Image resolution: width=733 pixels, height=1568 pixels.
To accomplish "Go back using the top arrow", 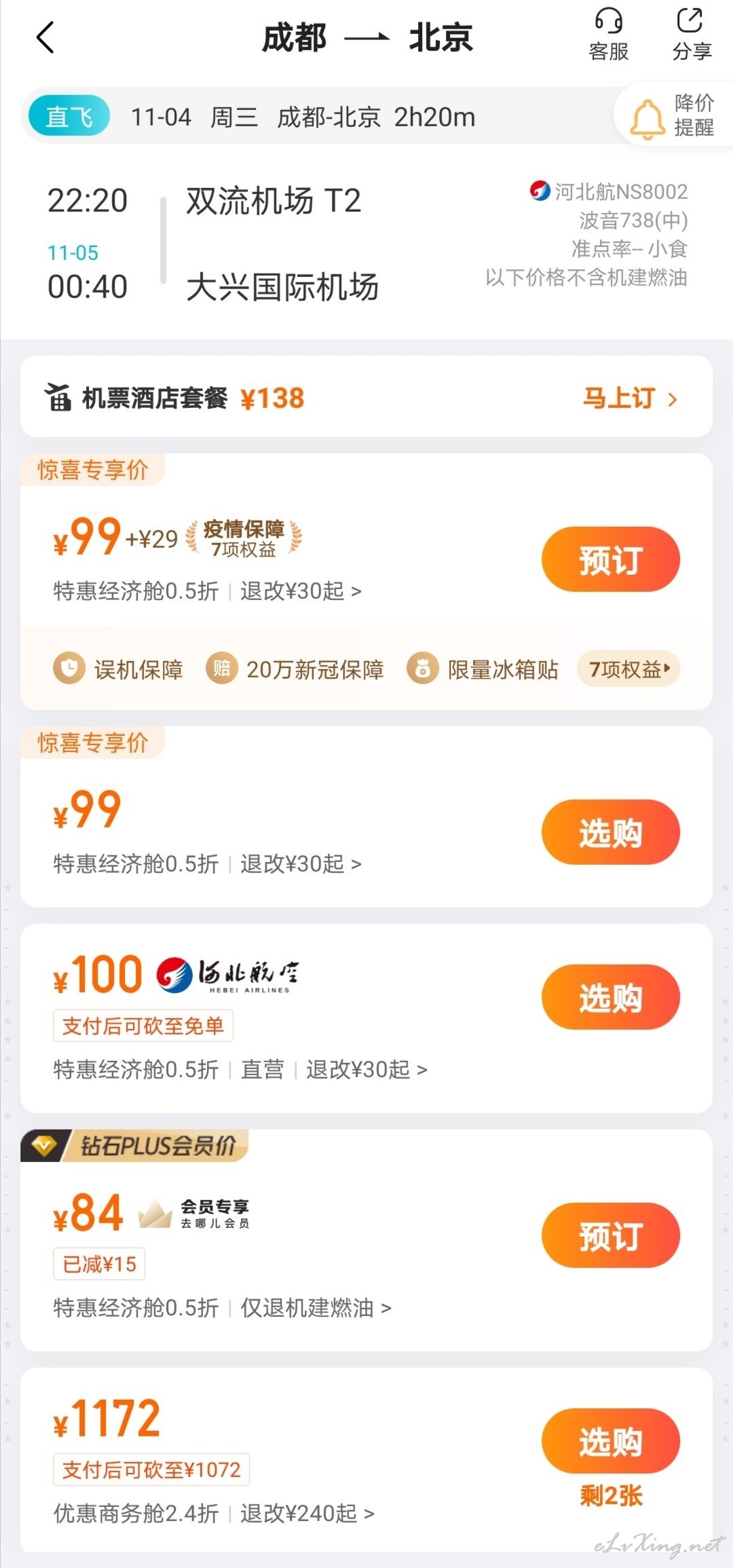I will pos(45,37).
